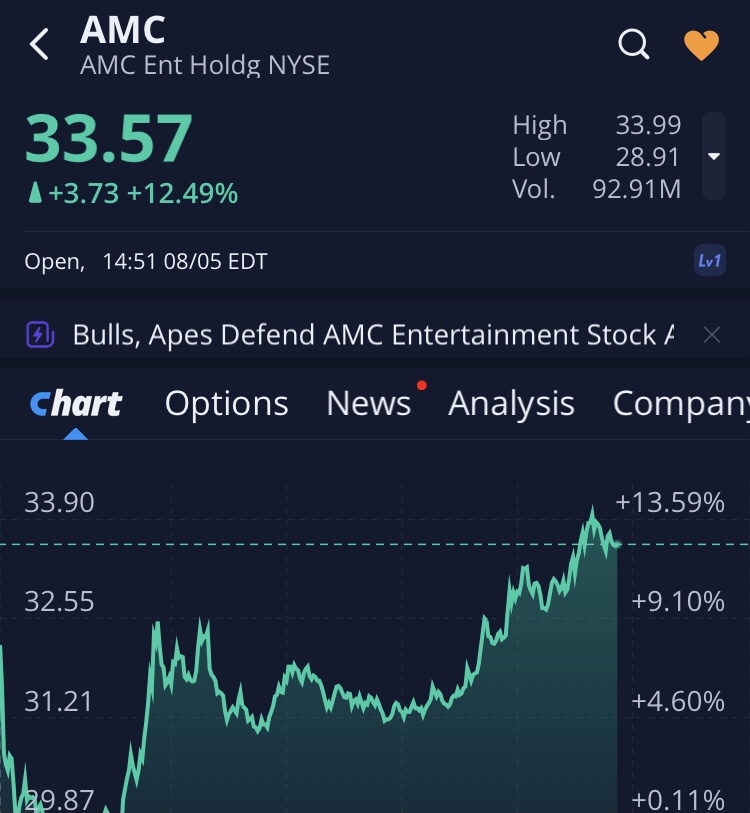Switch to the News tab
The image size is (750, 813).
[x=368, y=404]
